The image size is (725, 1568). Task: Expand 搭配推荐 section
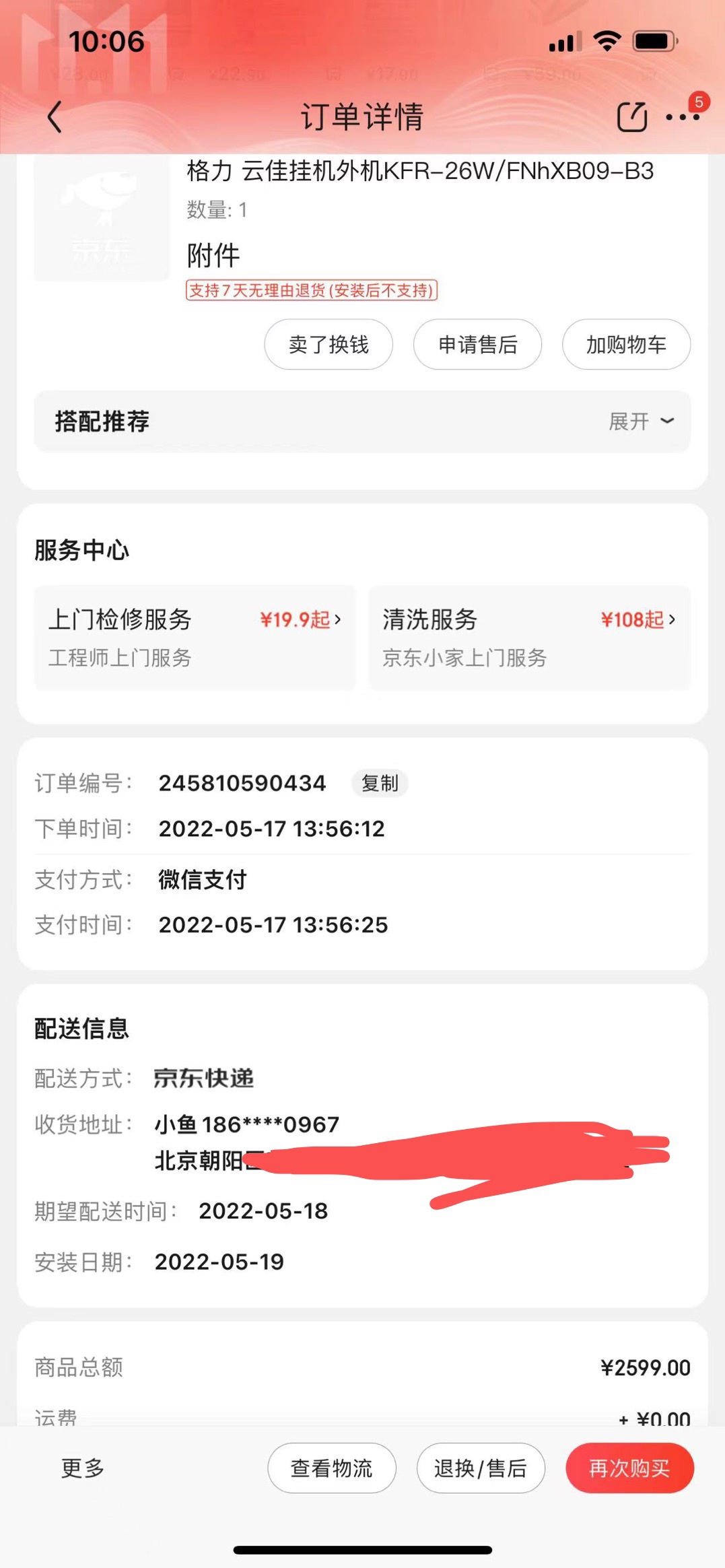[640, 421]
